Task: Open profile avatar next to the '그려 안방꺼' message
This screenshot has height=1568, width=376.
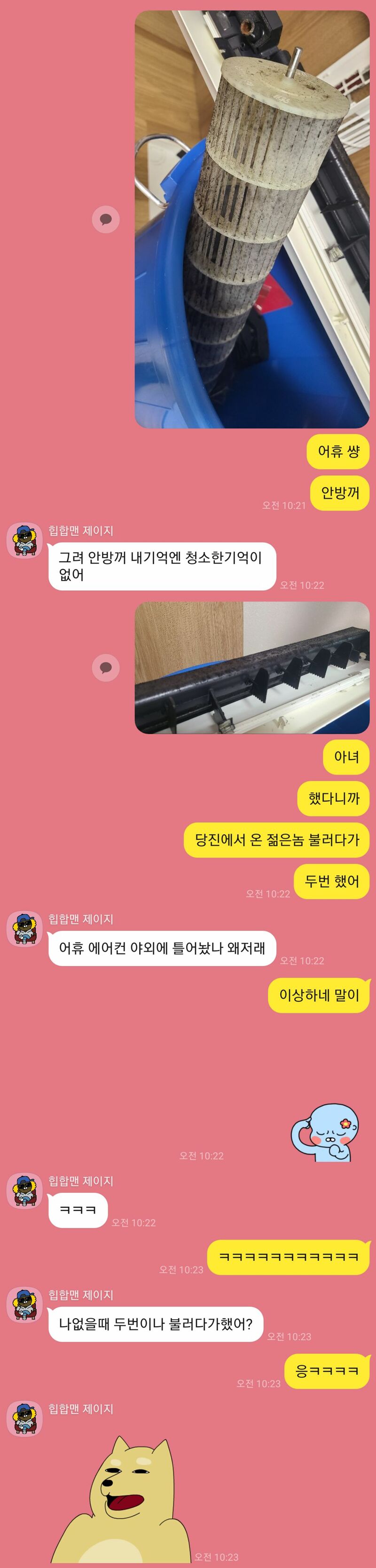Action: click(x=24, y=540)
